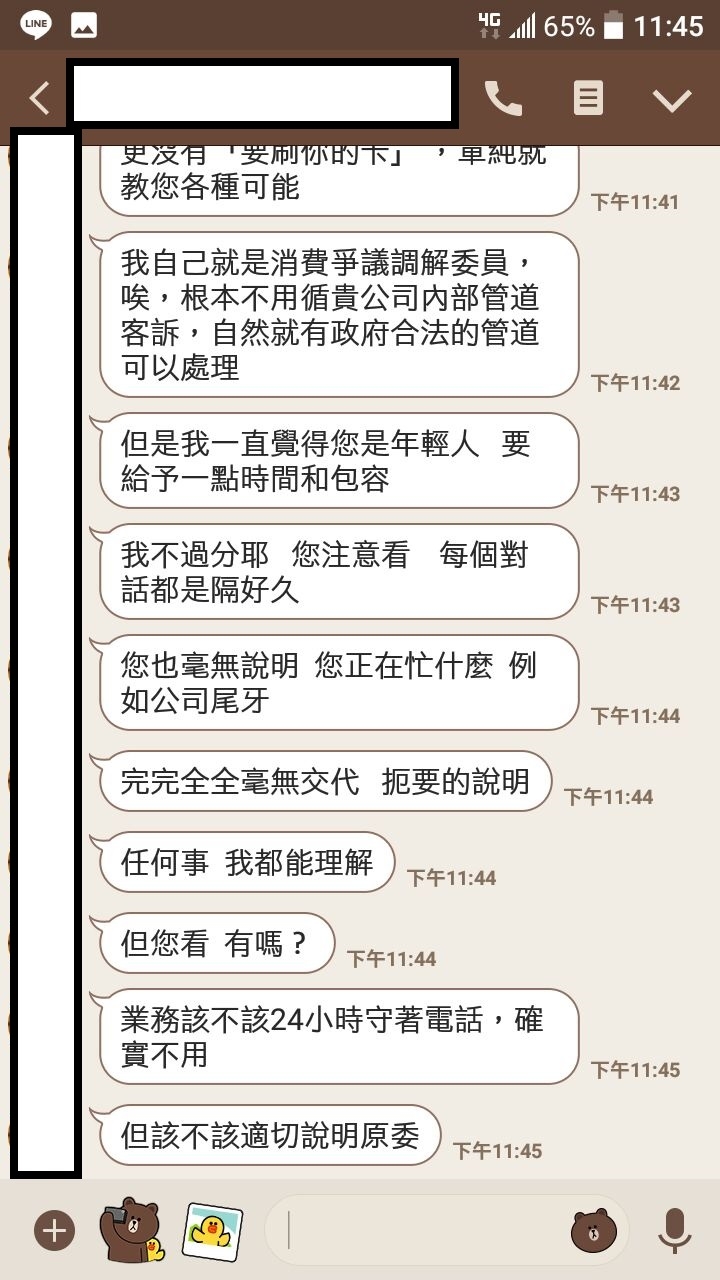
Task: Go back from this chat
Action: click(39, 98)
